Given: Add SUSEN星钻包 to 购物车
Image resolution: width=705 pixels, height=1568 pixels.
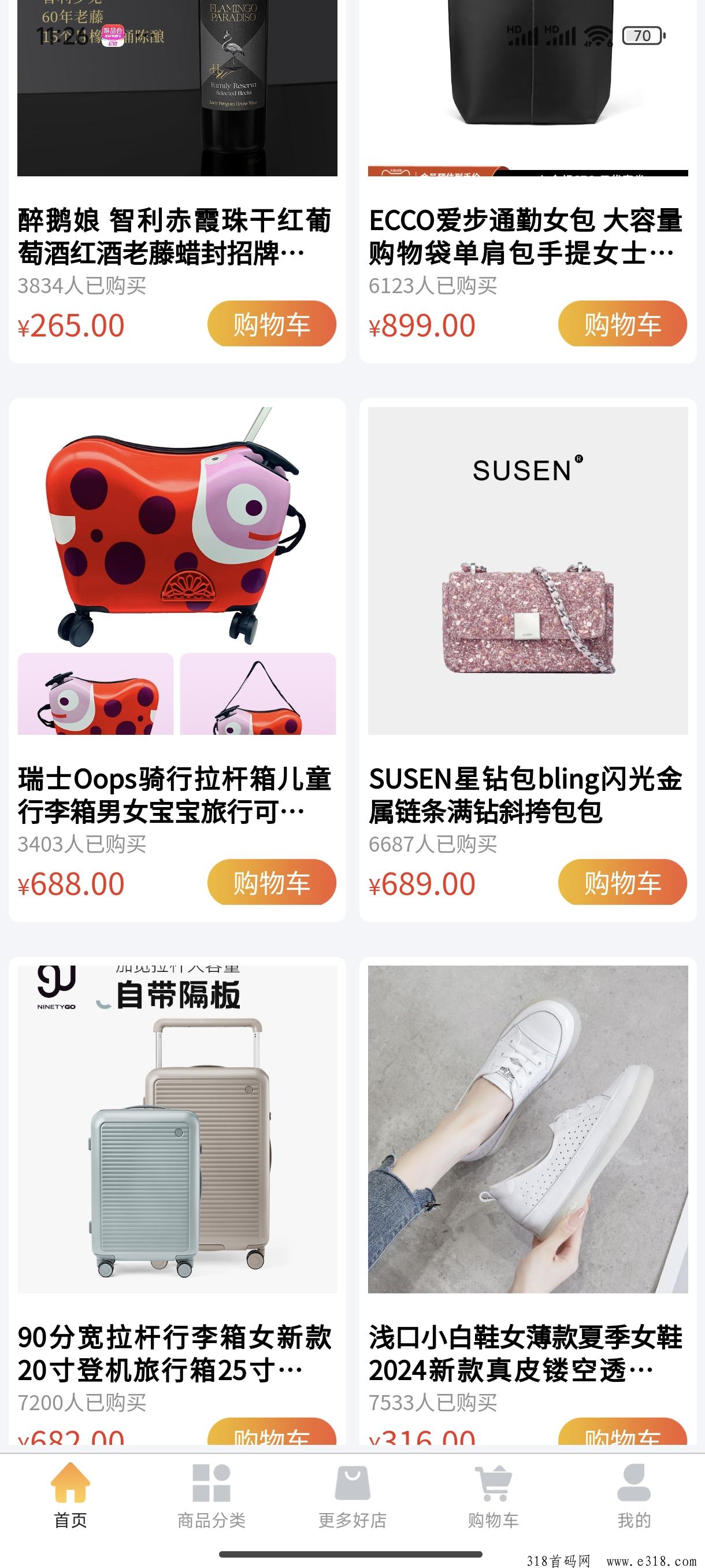Looking at the screenshot, I should (x=622, y=882).
